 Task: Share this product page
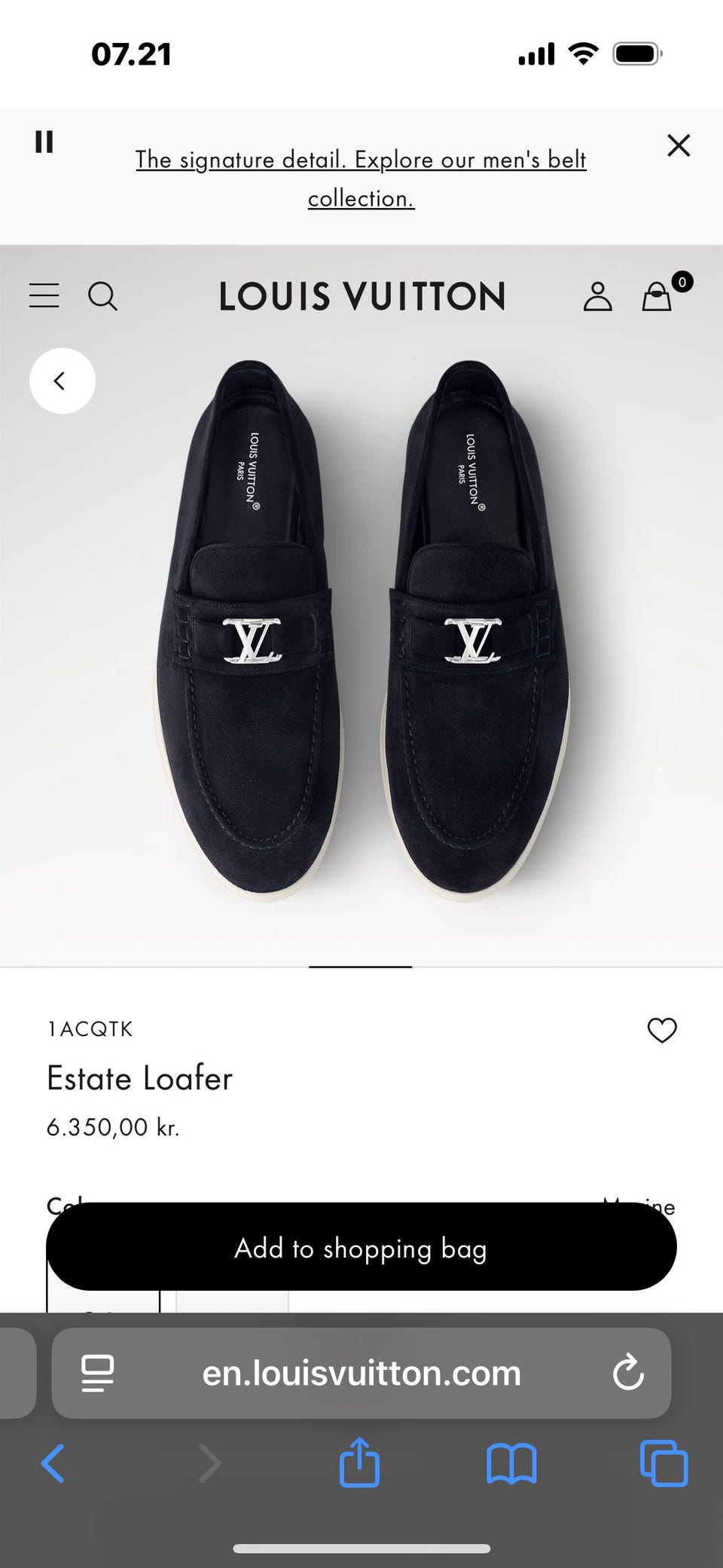coord(359,1463)
